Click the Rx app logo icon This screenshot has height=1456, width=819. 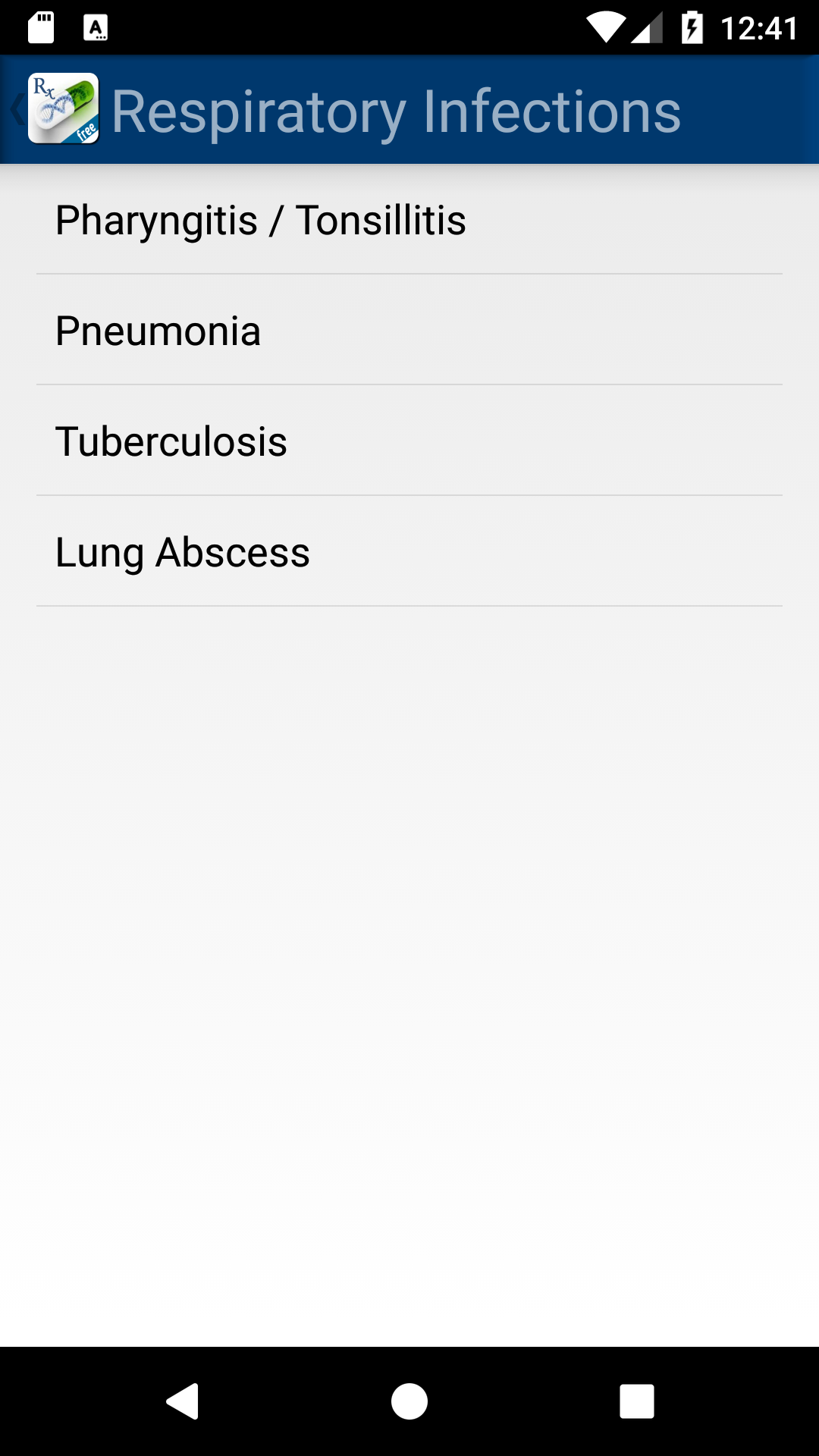(64, 109)
